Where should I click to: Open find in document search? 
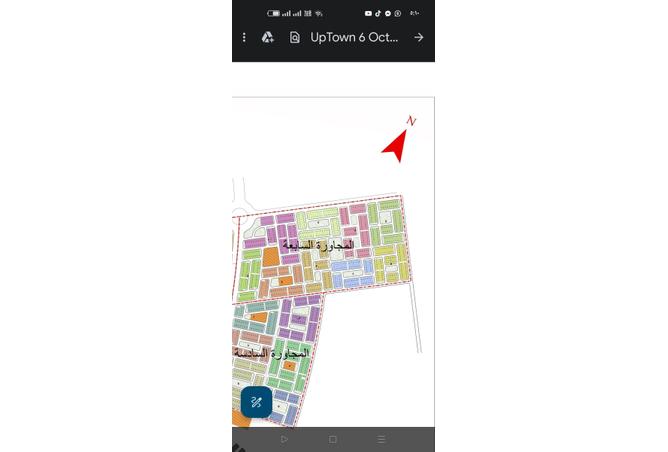[x=294, y=37]
